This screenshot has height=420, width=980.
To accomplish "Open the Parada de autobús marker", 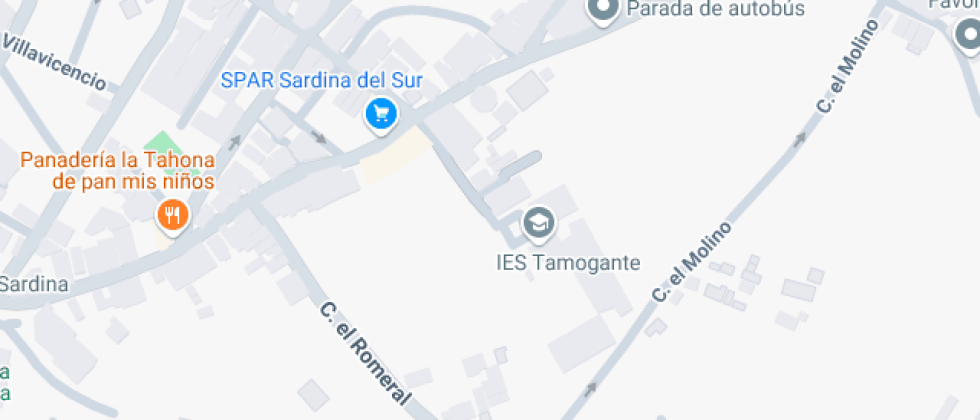I will 603,9.
